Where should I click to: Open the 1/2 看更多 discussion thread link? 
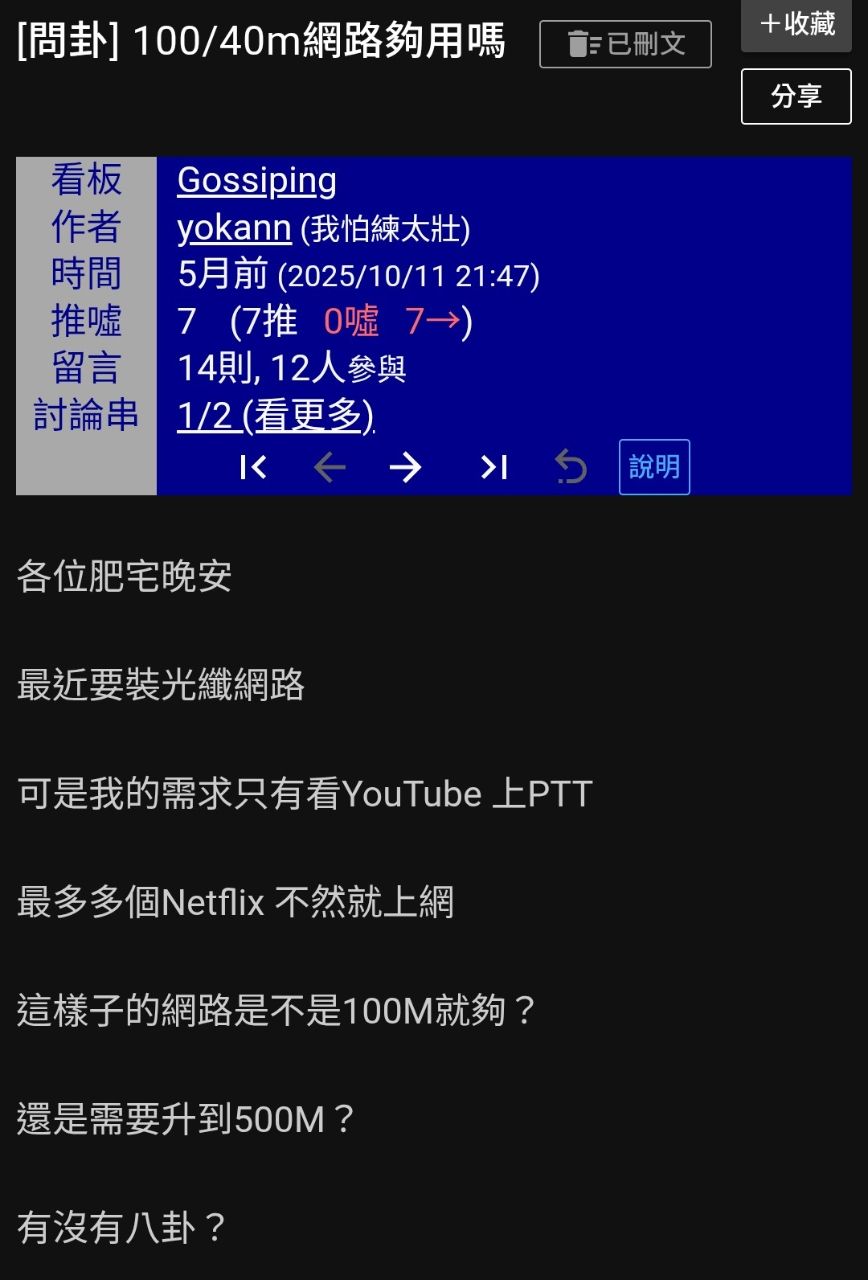pos(275,416)
